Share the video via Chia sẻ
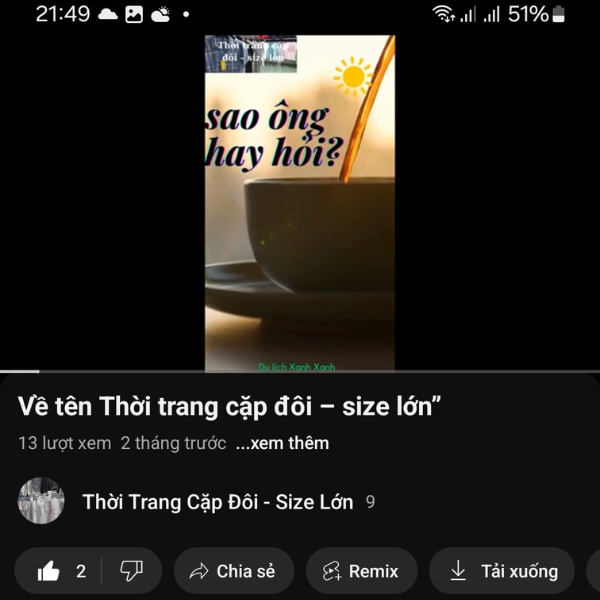The image size is (600, 600). [233, 571]
